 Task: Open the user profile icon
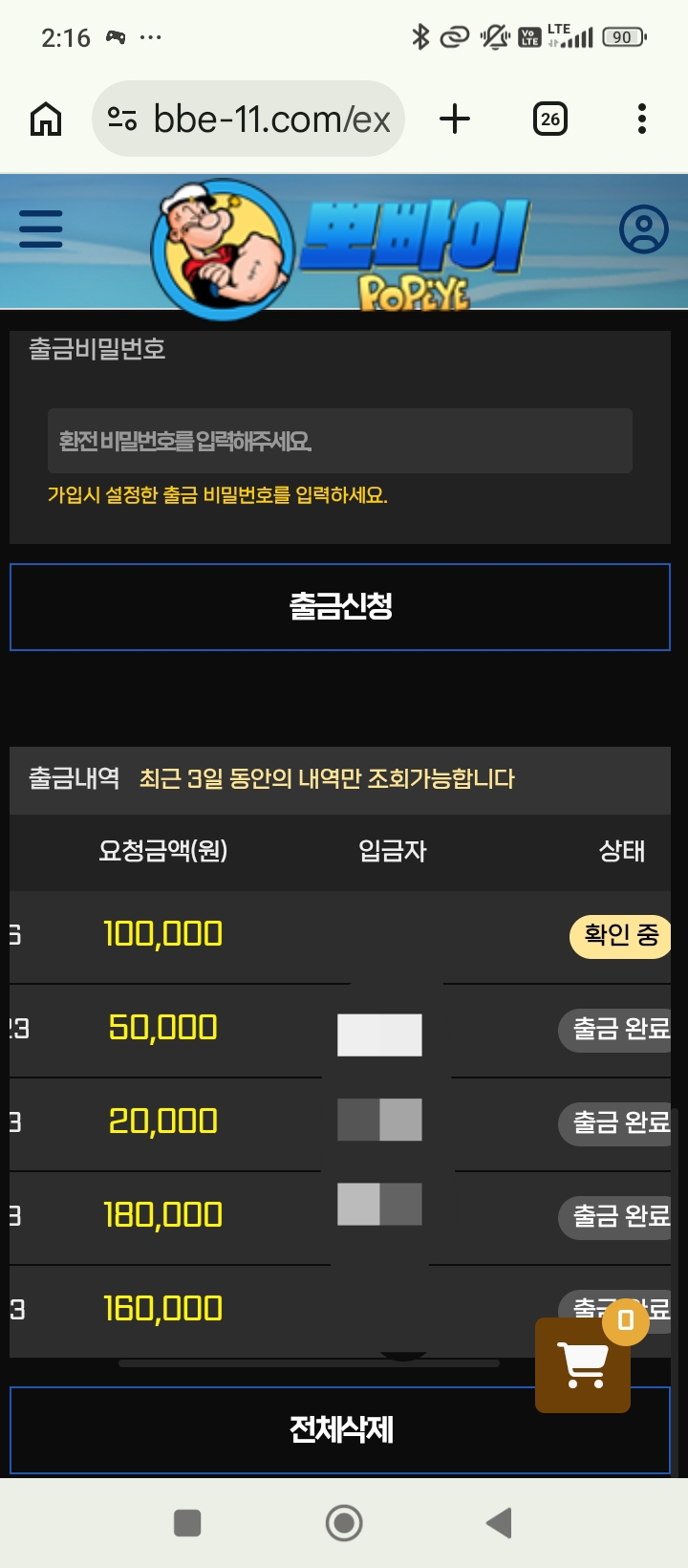click(x=643, y=229)
